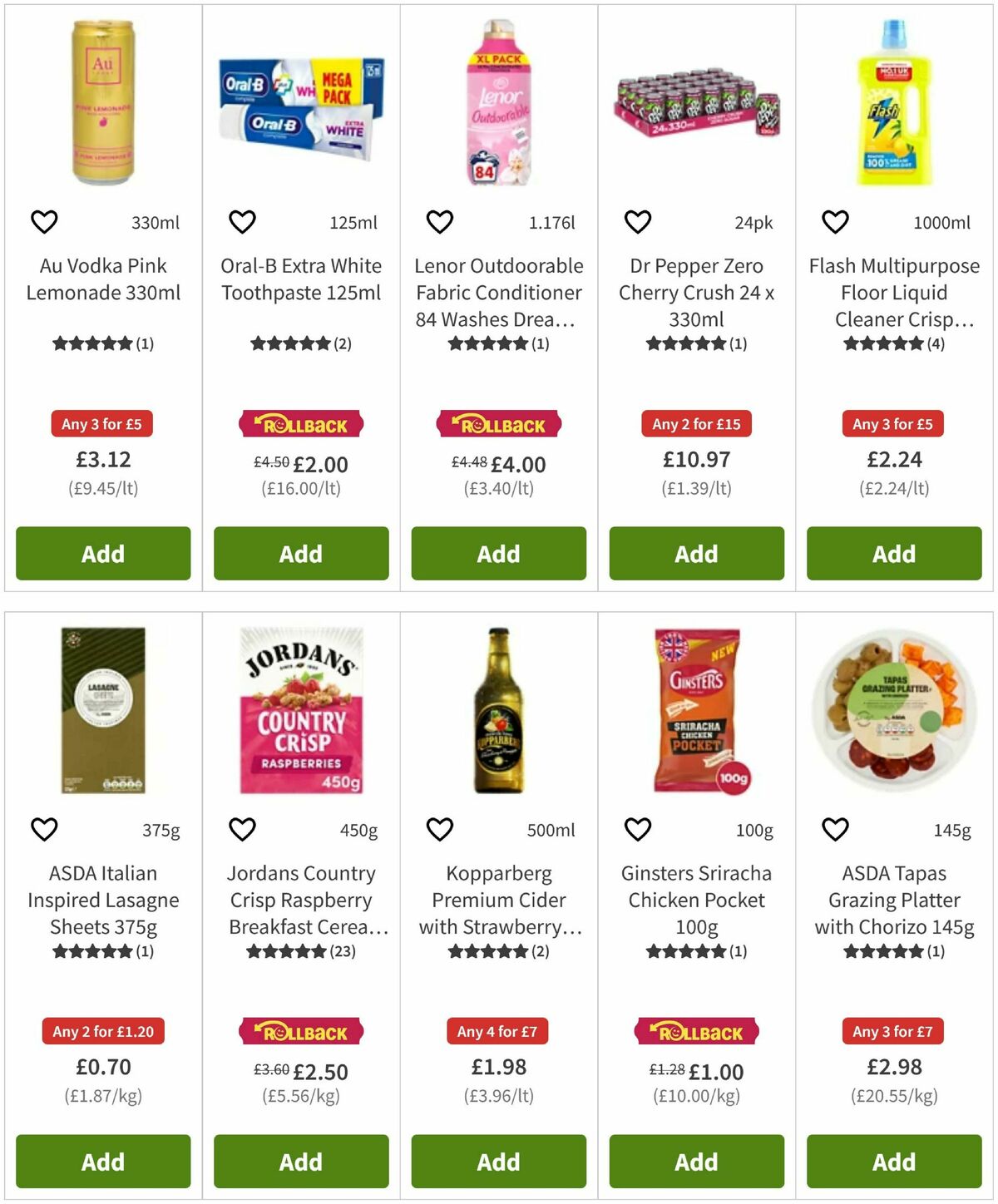
Task: Favourite the Au Vodka Pink Lemonade product
Action: (44, 222)
